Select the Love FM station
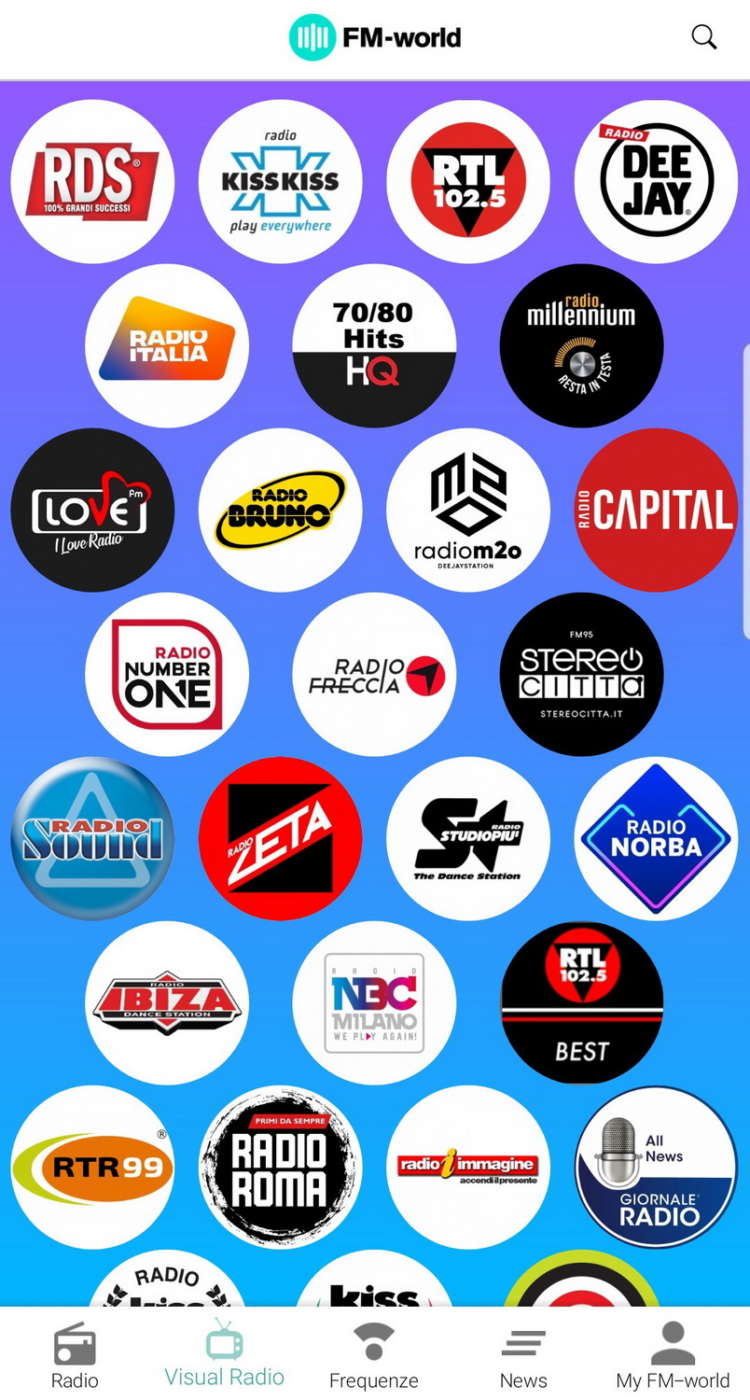This screenshot has height=1400, width=750. (92, 510)
